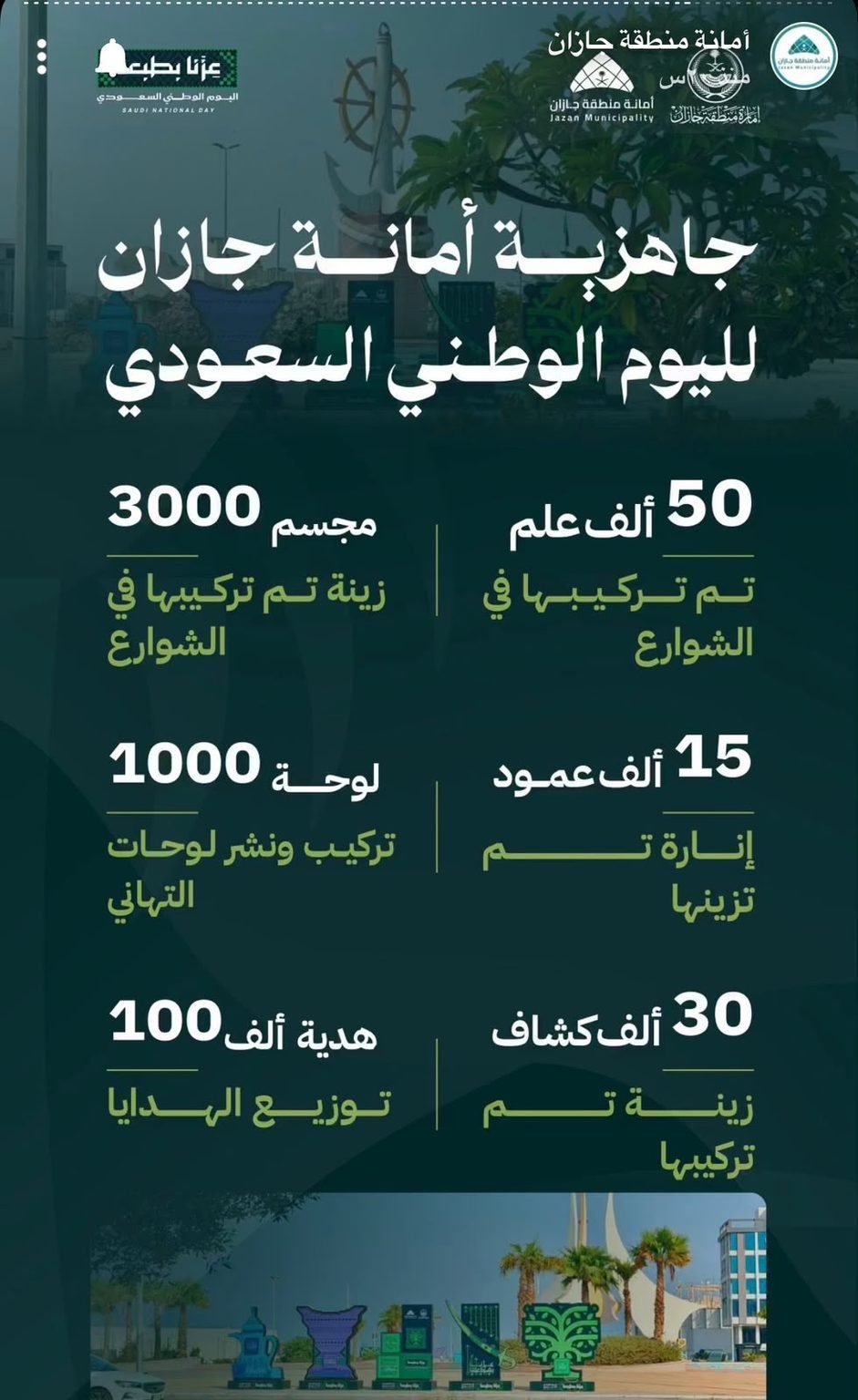Open the three-dot overflow menu
The width and height of the screenshot is (858, 1400).
click(42, 57)
